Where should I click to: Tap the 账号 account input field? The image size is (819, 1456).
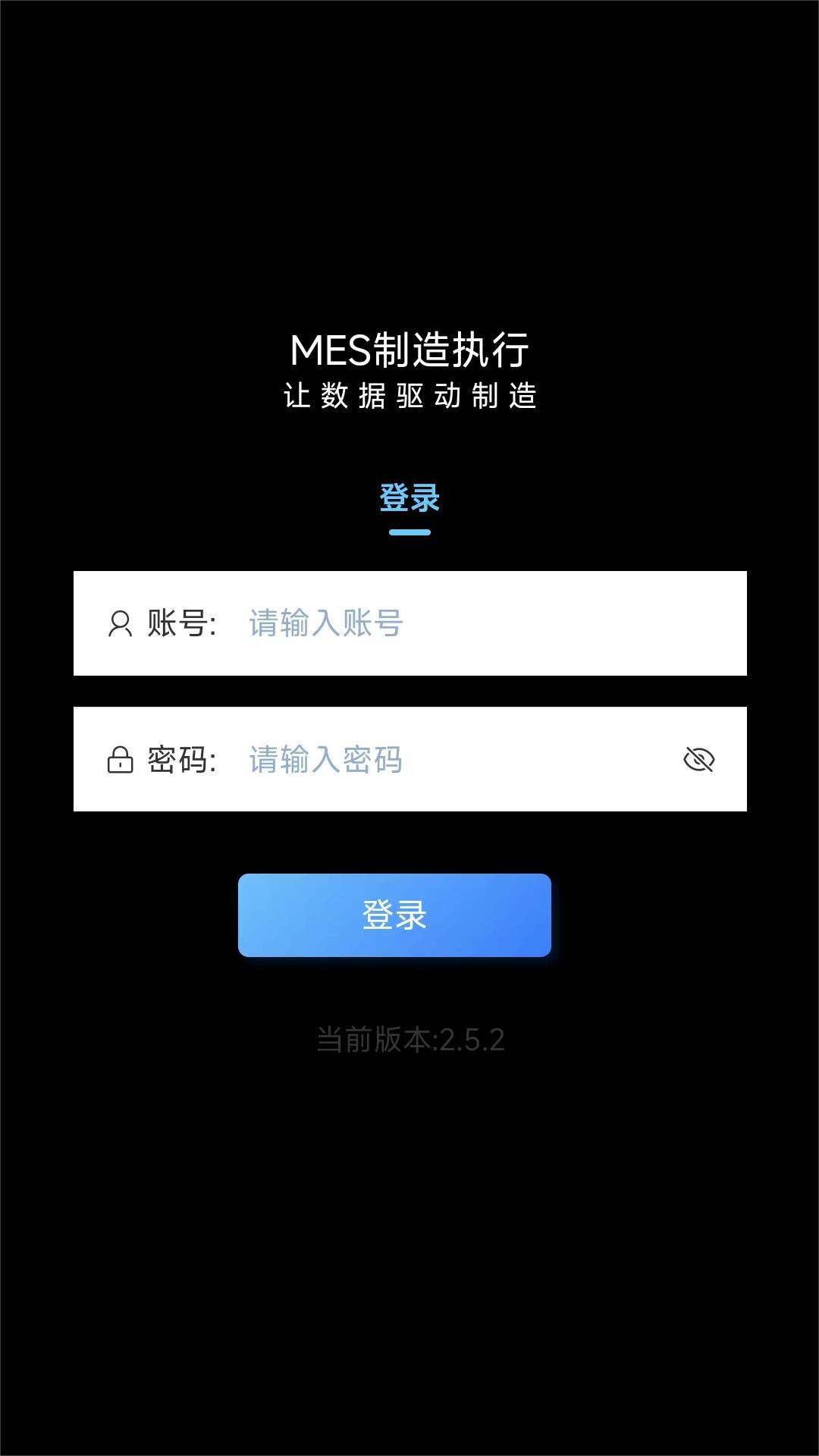pos(470,623)
